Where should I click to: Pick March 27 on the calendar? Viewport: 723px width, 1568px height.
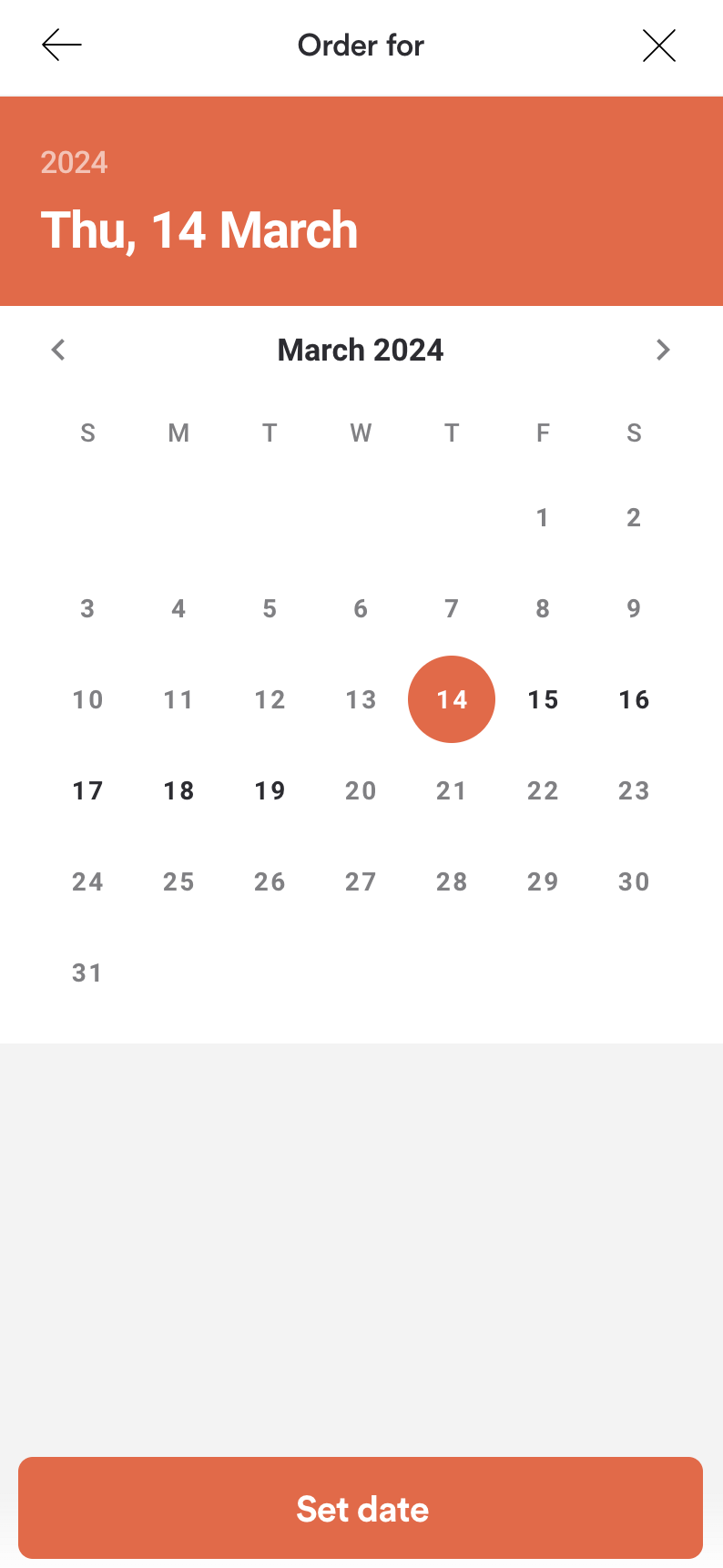pyautogui.click(x=361, y=881)
